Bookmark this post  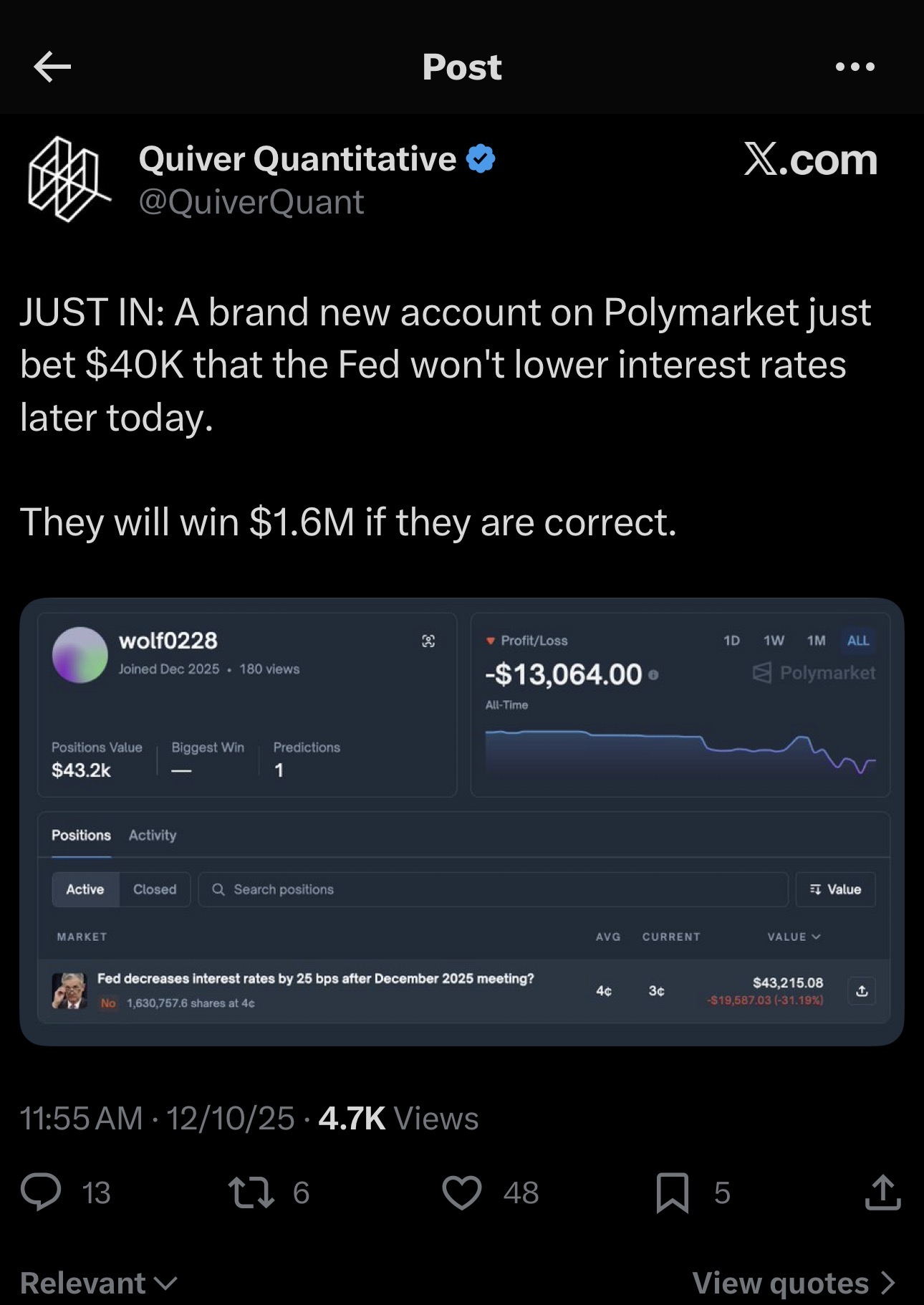[x=672, y=1192]
